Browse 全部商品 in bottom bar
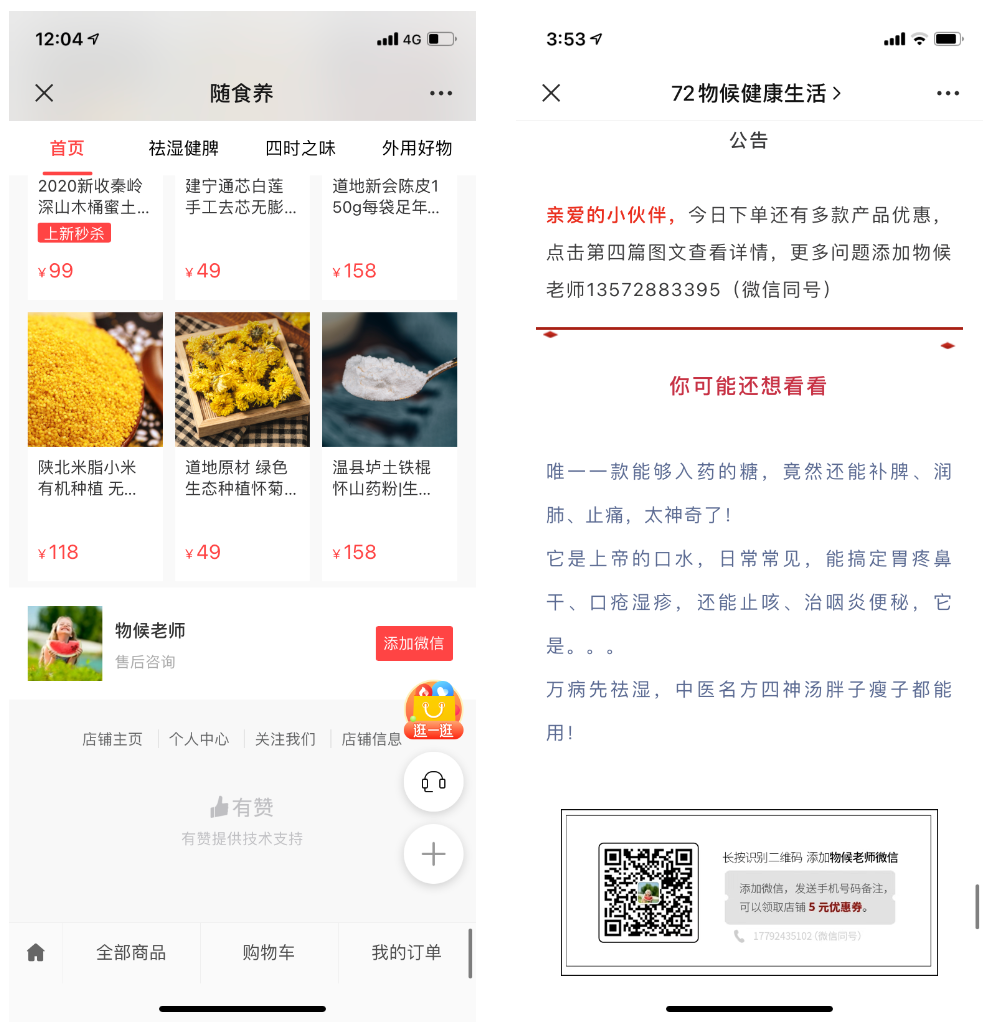Screen dimensions: 992x1026 (131, 953)
